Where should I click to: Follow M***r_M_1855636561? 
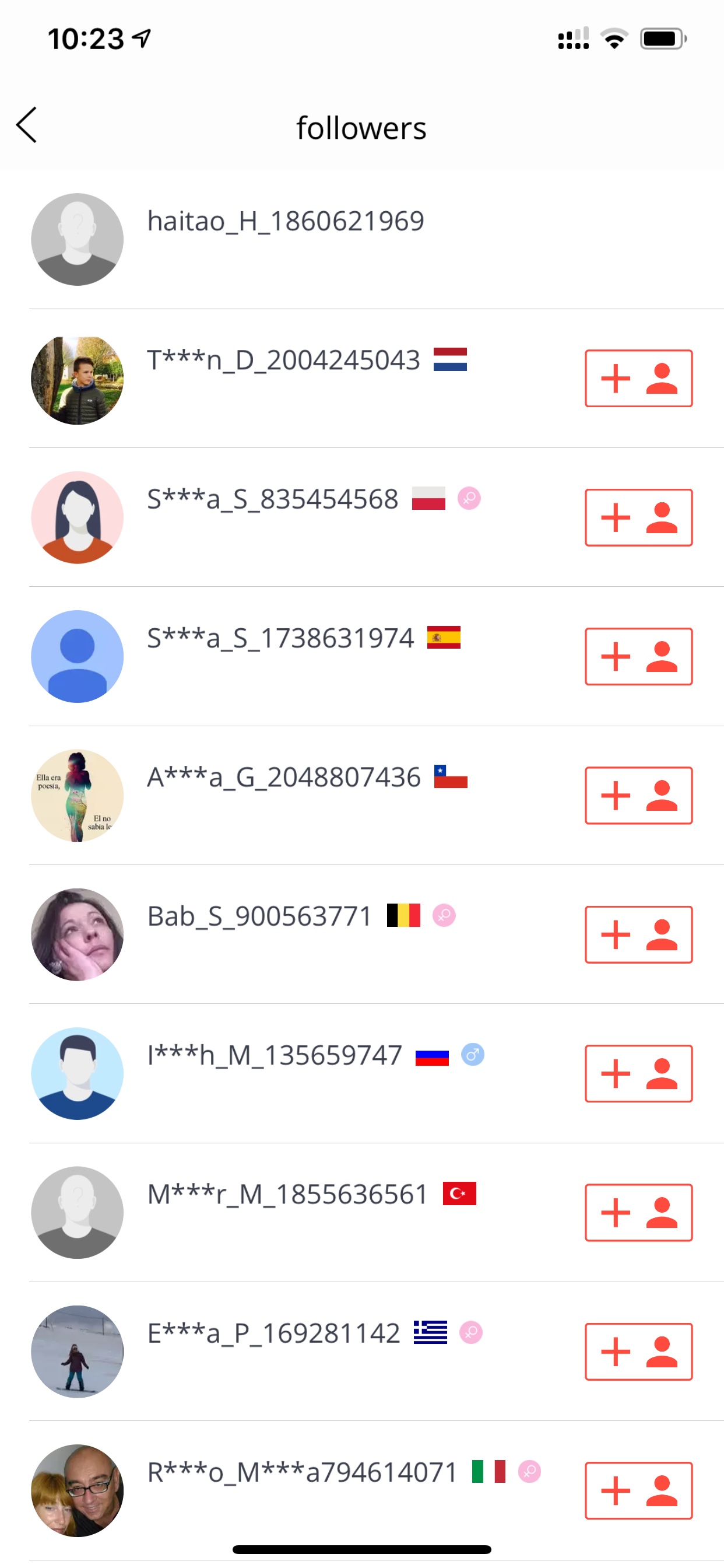coord(638,1212)
